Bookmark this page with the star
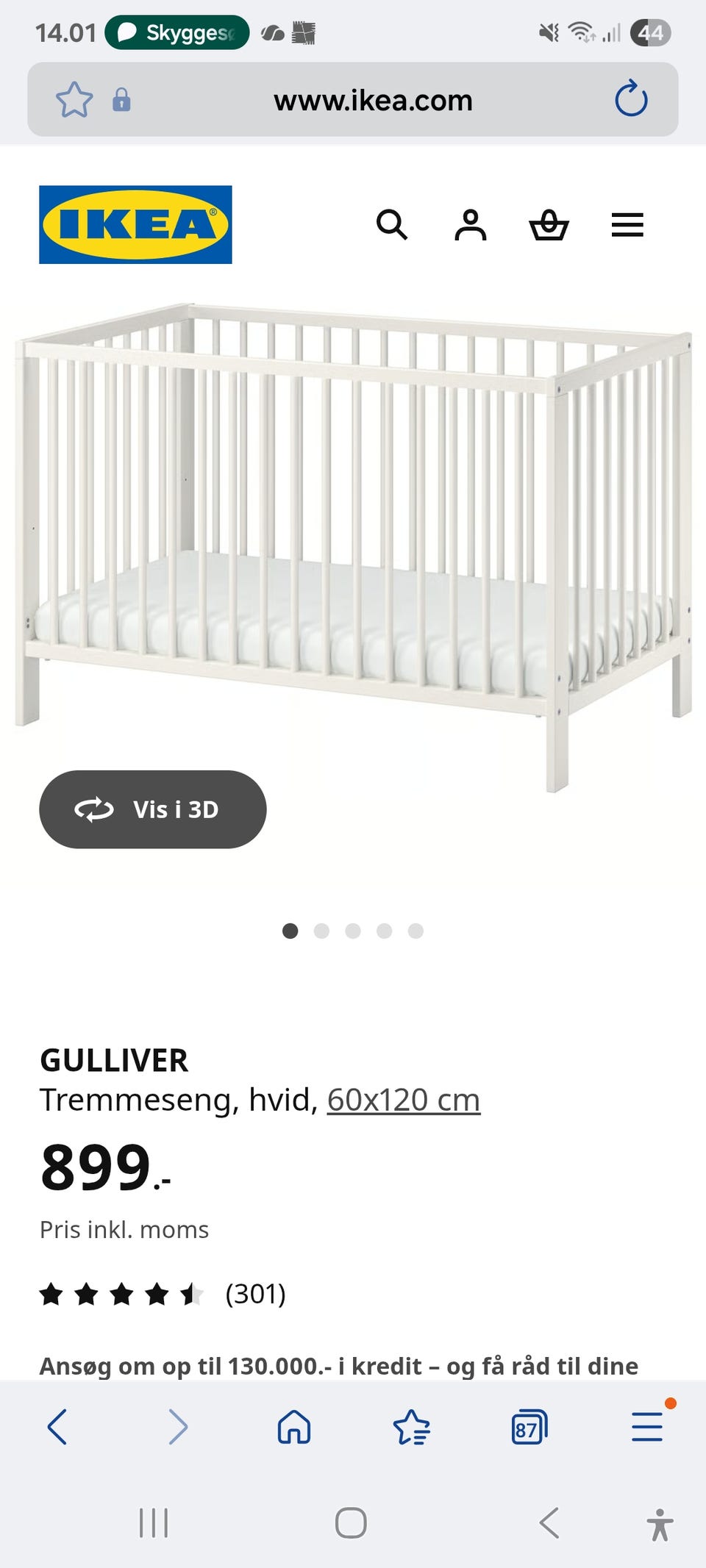Image resolution: width=706 pixels, height=1568 pixels. coord(74,100)
